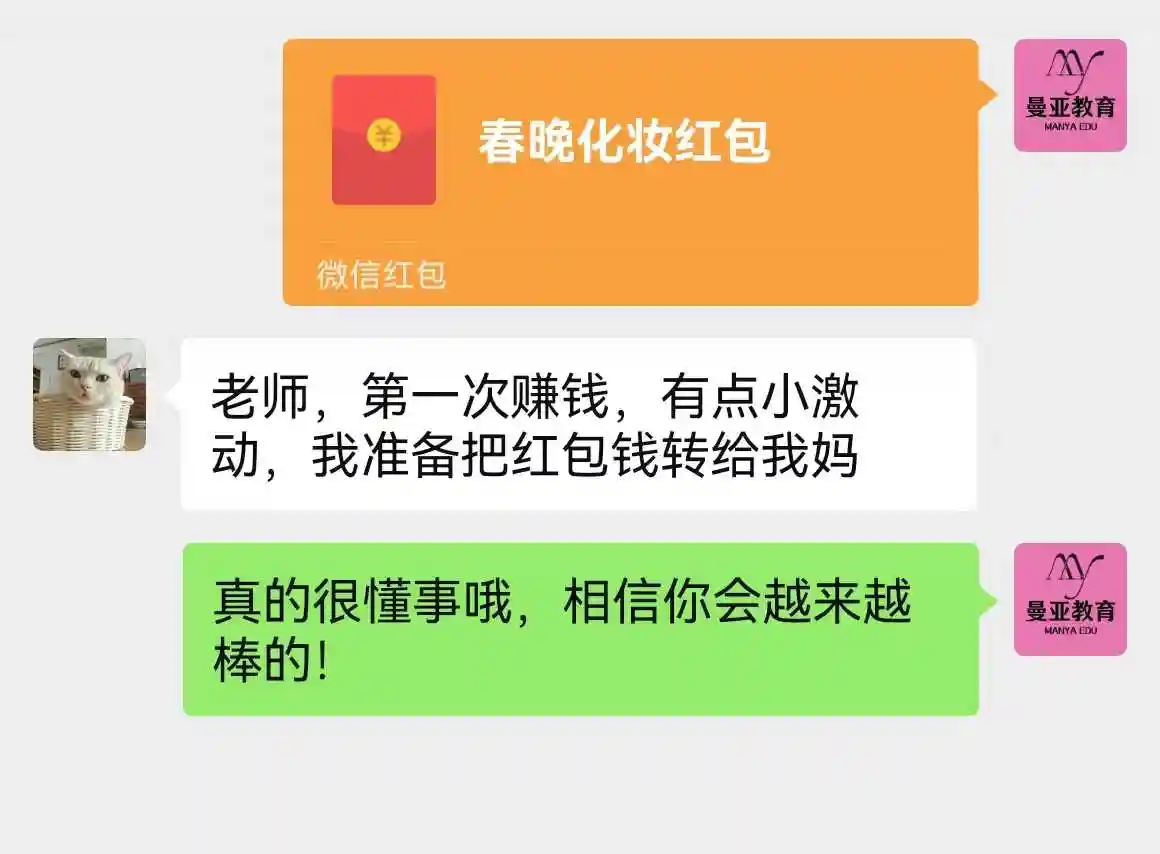The width and height of the screenshot is (1160, 854).
Task: Open the 春晚化妆红包 red packet
Action: click(630, 172)
